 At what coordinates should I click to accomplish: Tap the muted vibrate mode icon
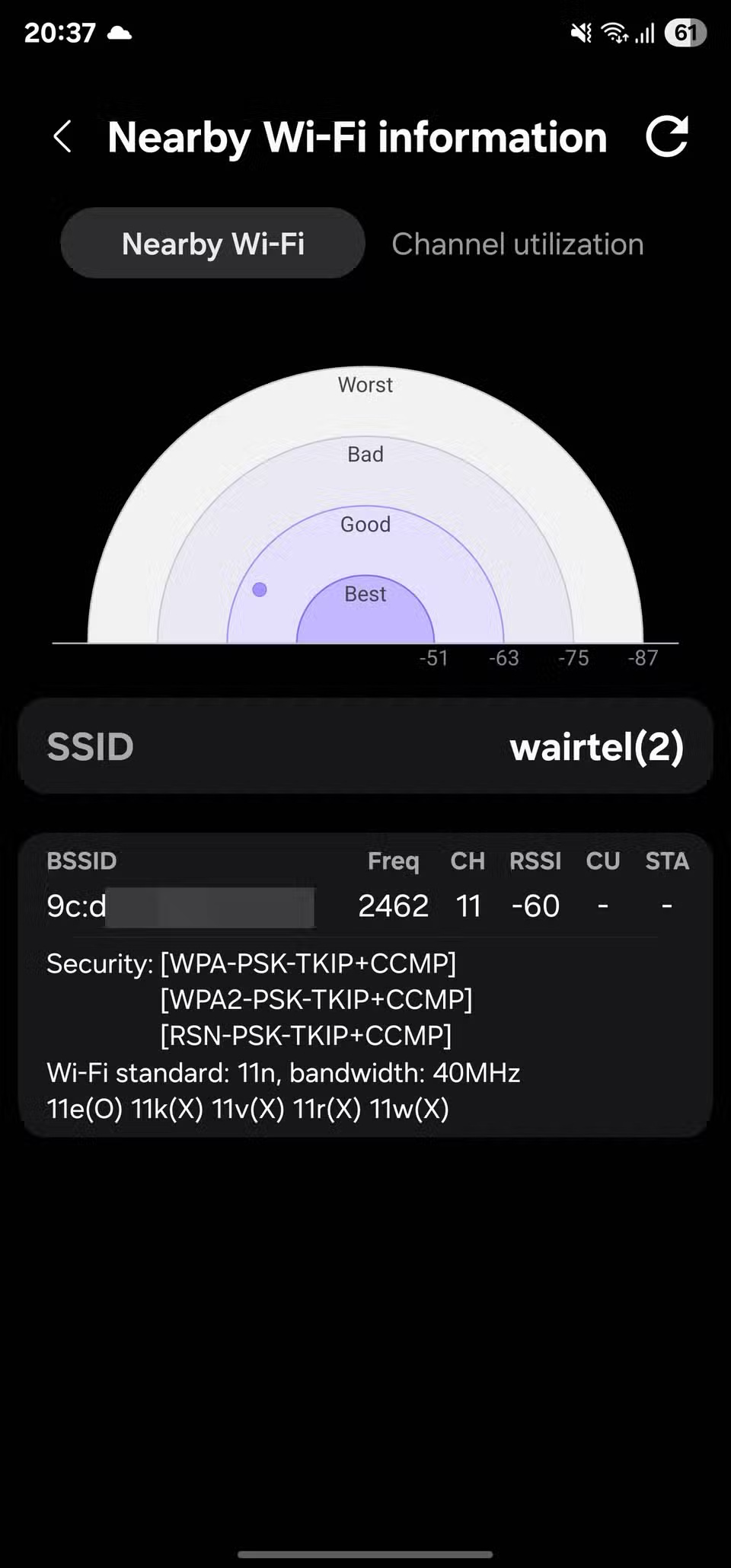[579, 33]
